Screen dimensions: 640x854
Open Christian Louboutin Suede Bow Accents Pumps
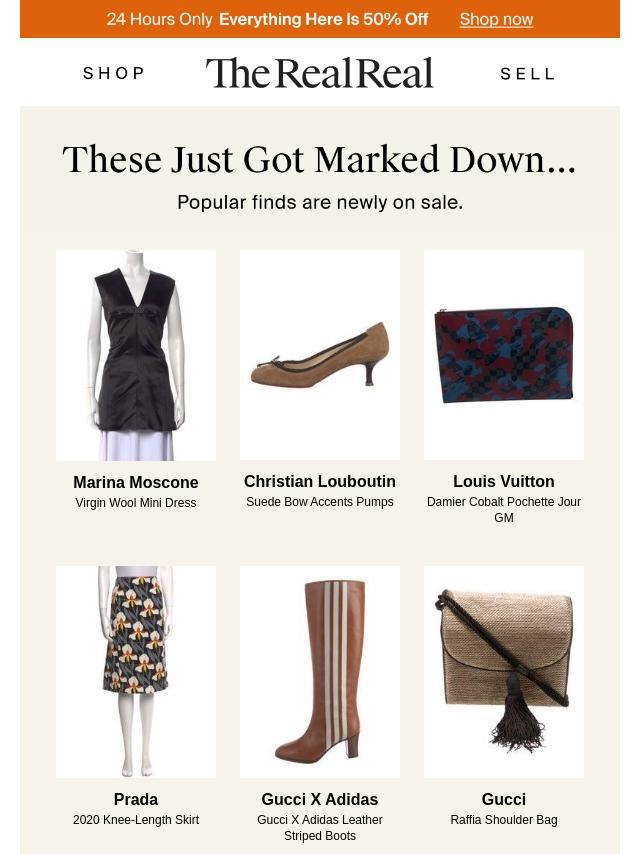coord(320,356)
